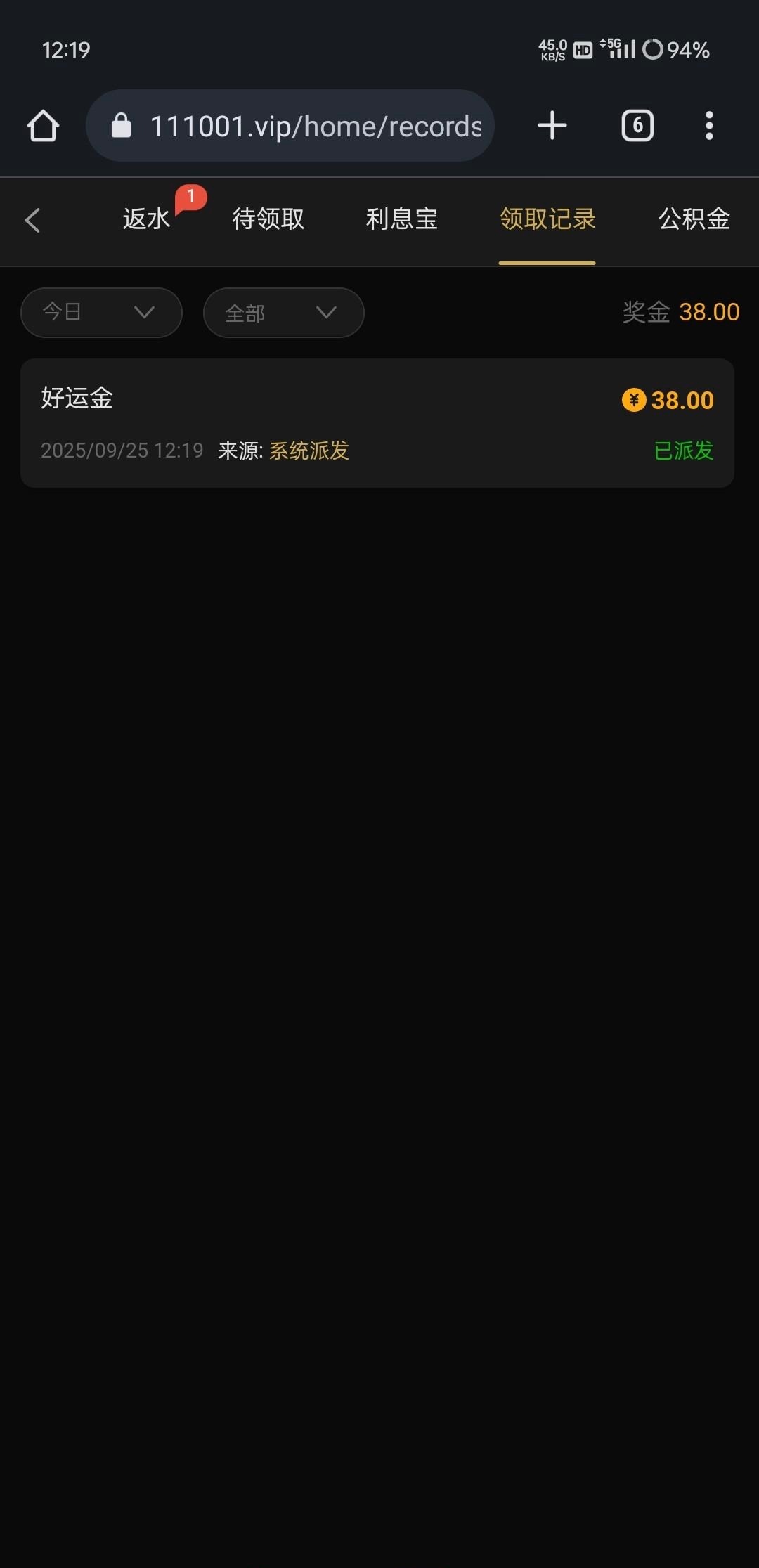This screenshot has width=759, height=1568.
Task: Open the 公积金 tab
Action: [693, 220]
